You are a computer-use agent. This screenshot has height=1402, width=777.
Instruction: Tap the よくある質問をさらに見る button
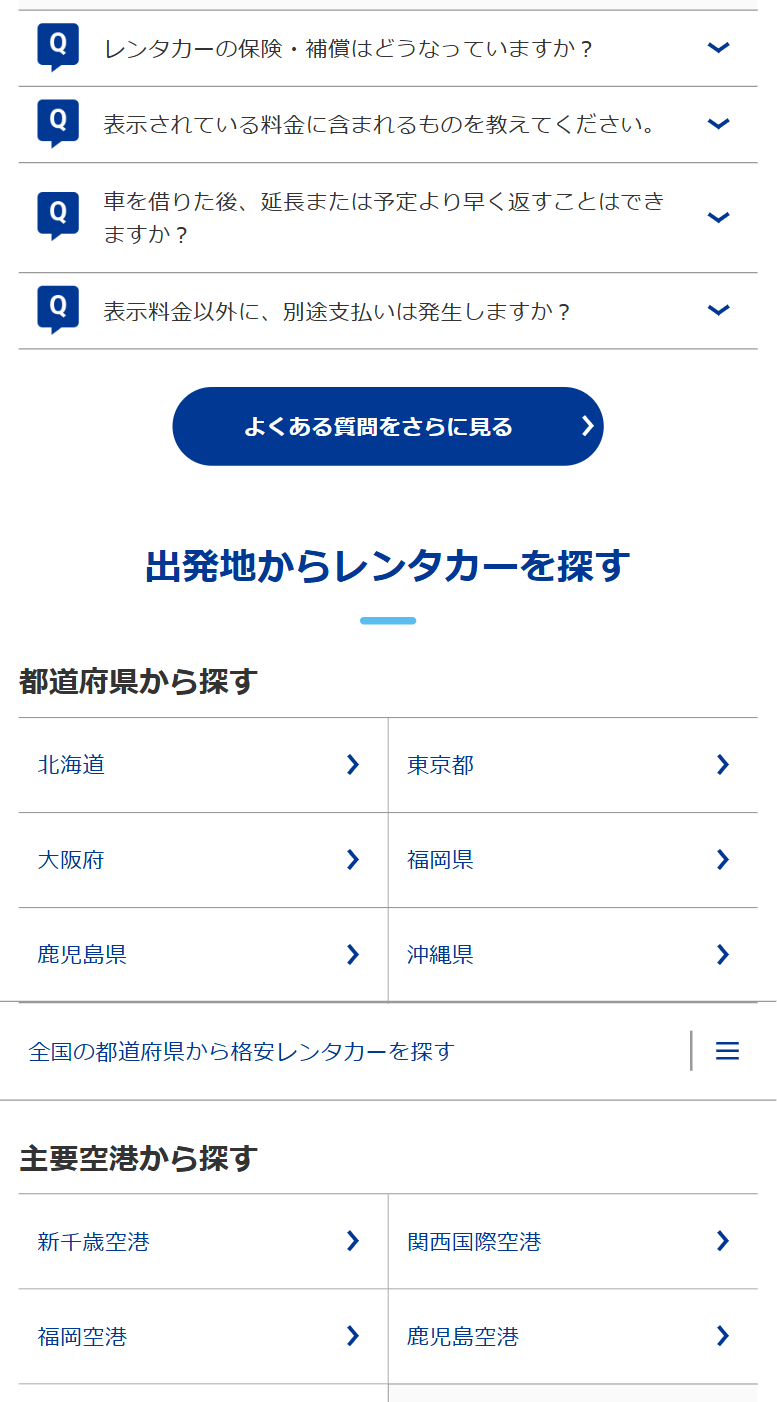coord(388,427)
